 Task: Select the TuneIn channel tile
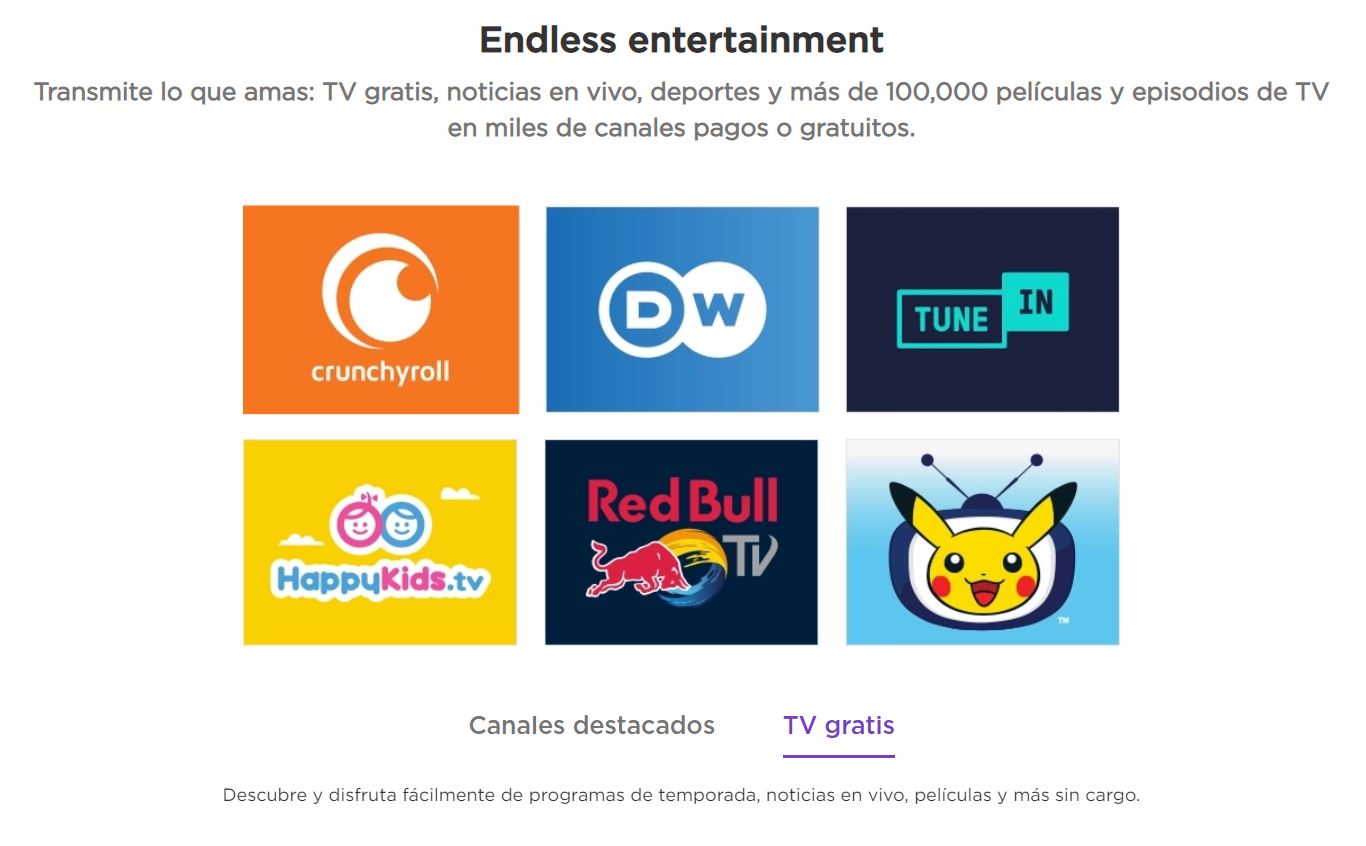point(982,309)
